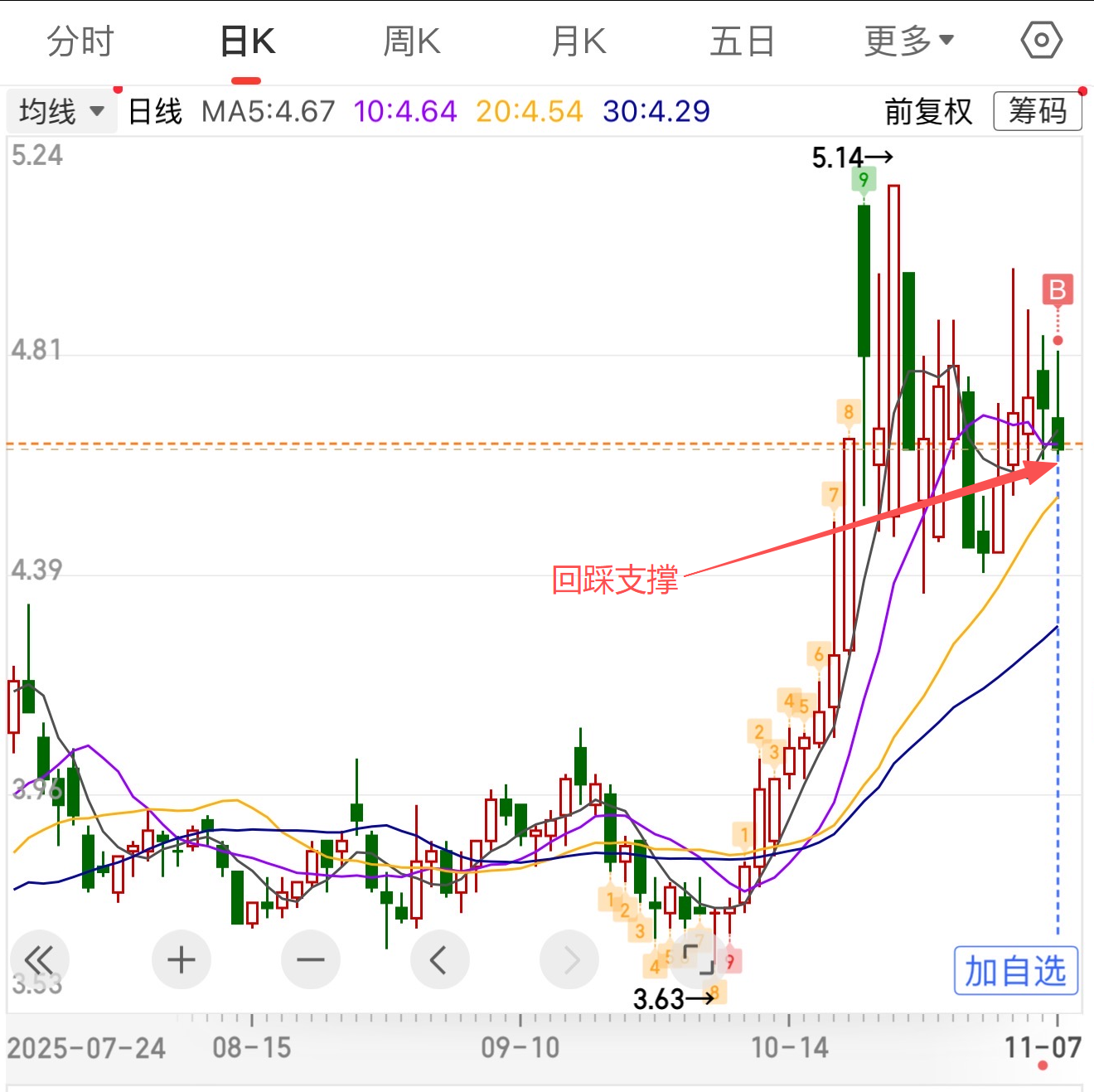Open chart settings hexagon icon

[1041, 41]
